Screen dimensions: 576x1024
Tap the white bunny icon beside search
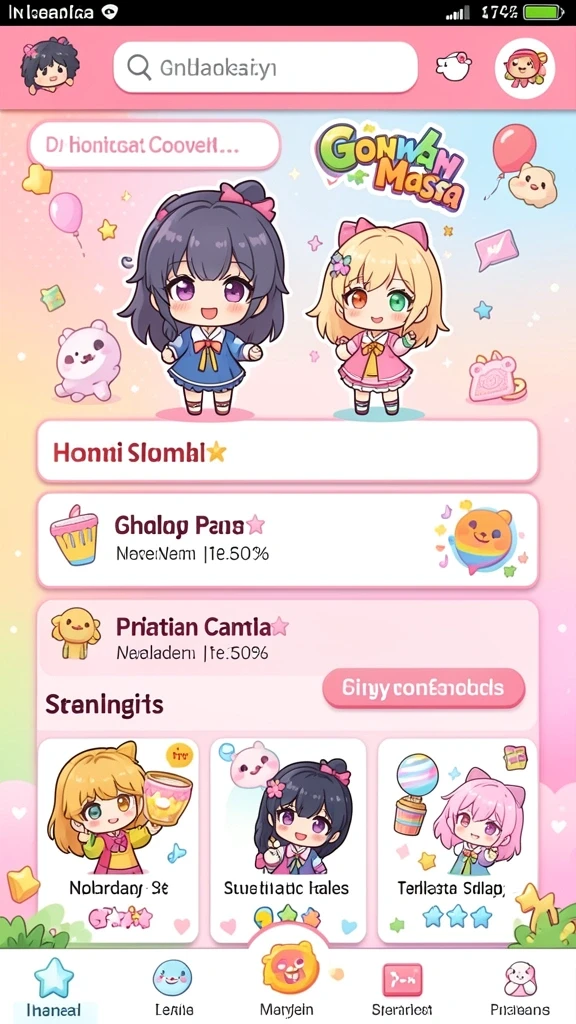454,67
